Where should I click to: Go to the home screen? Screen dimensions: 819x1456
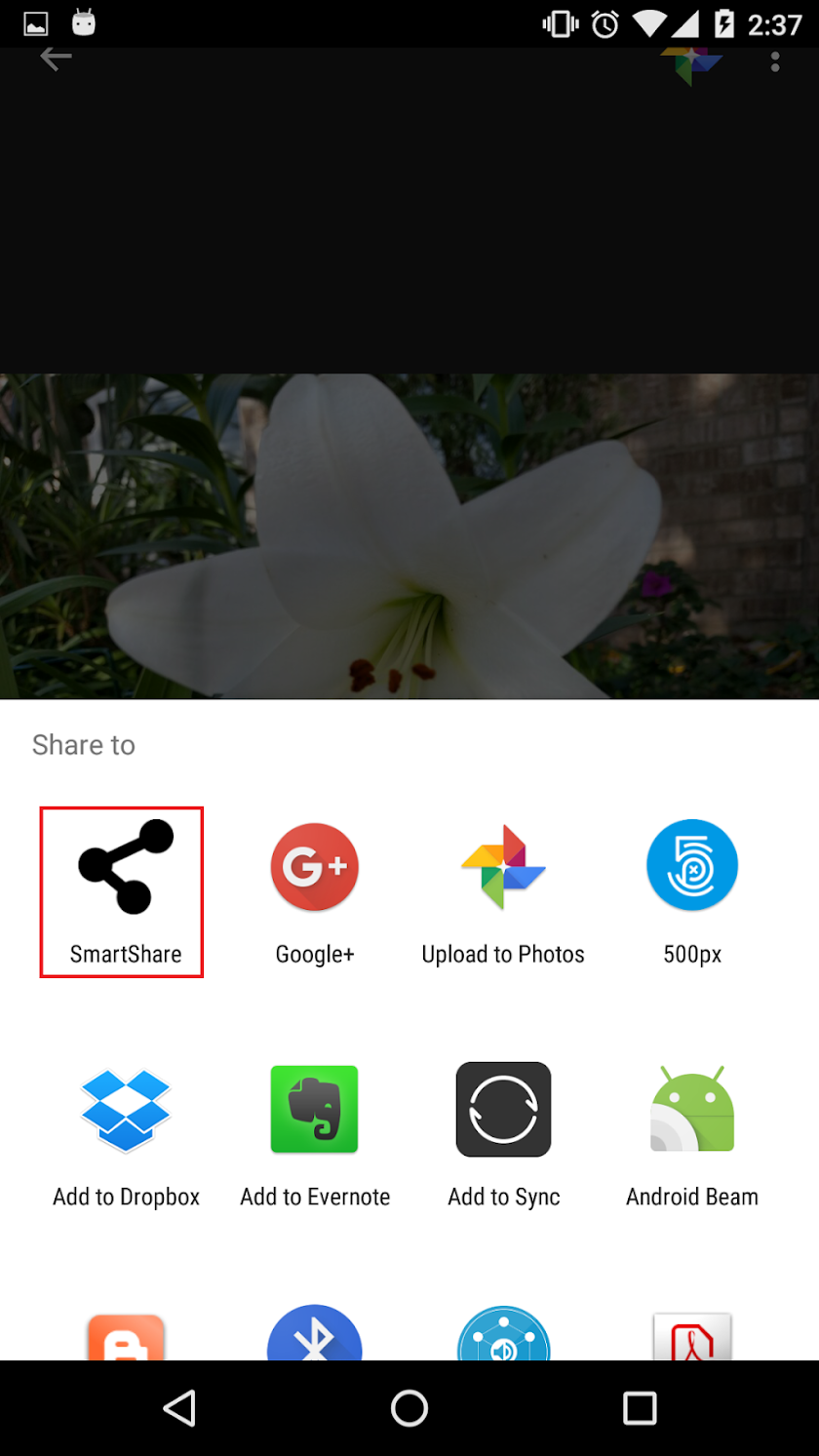tap(409, 1407)
